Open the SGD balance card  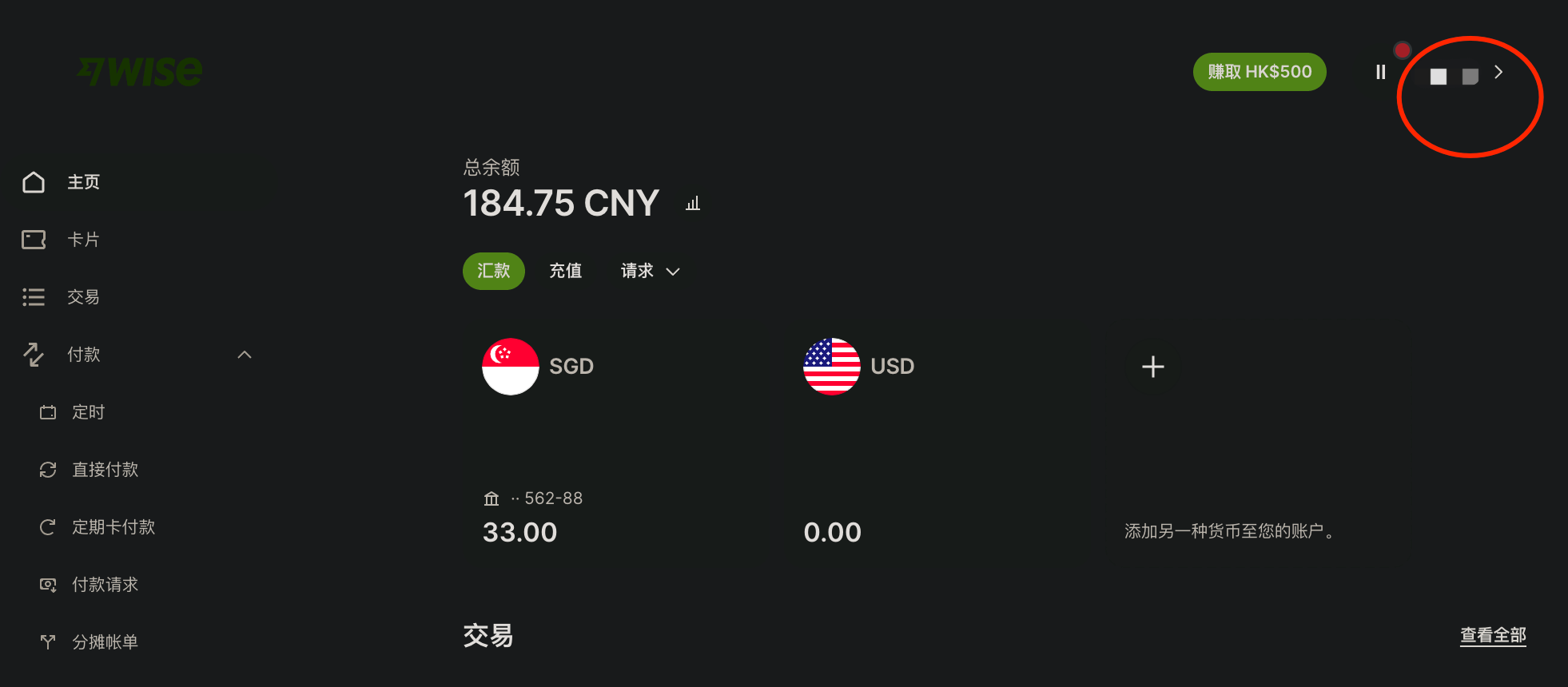coord(617,443)
